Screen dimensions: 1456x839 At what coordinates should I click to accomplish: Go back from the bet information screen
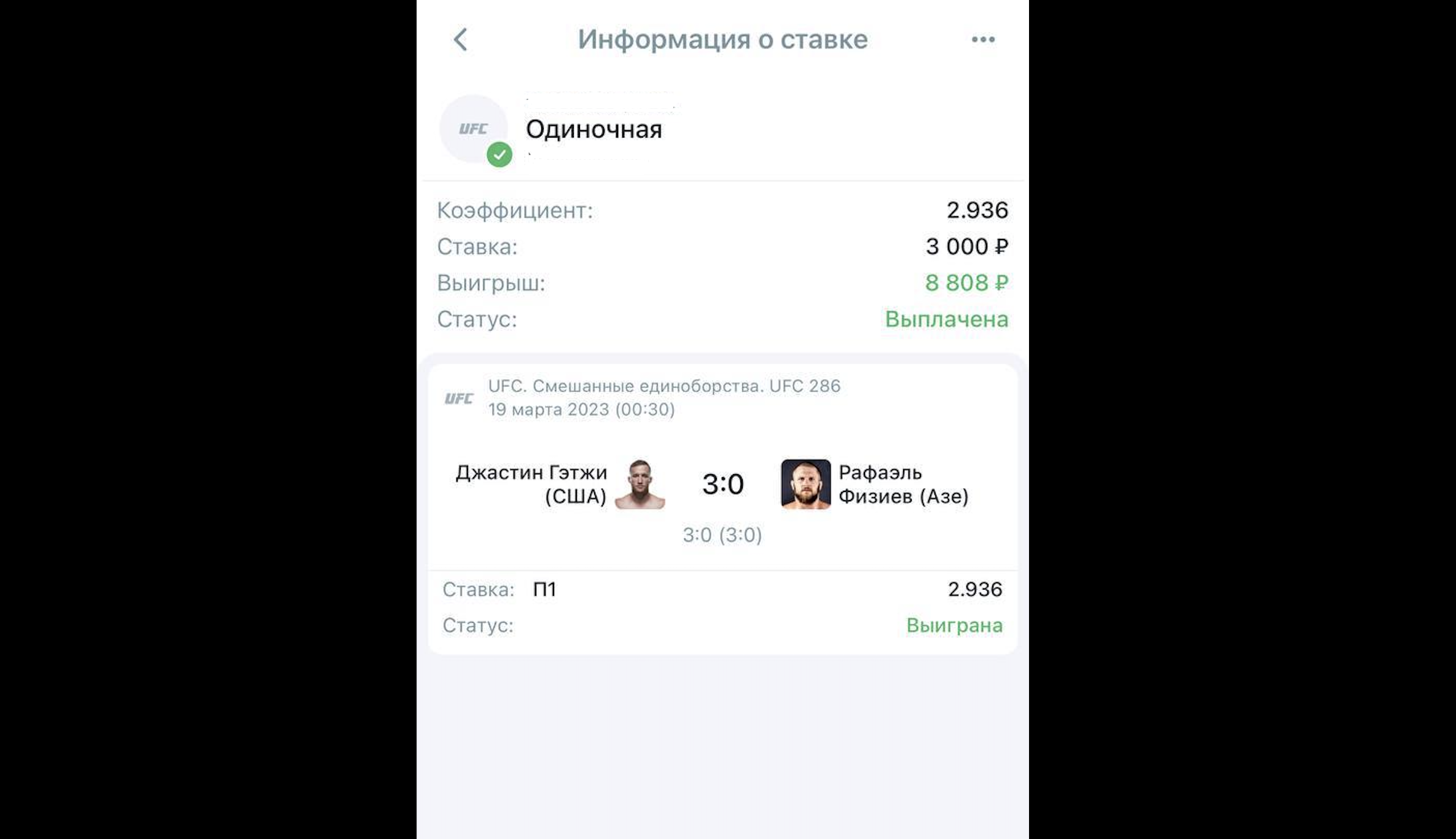tap(461, 40)
